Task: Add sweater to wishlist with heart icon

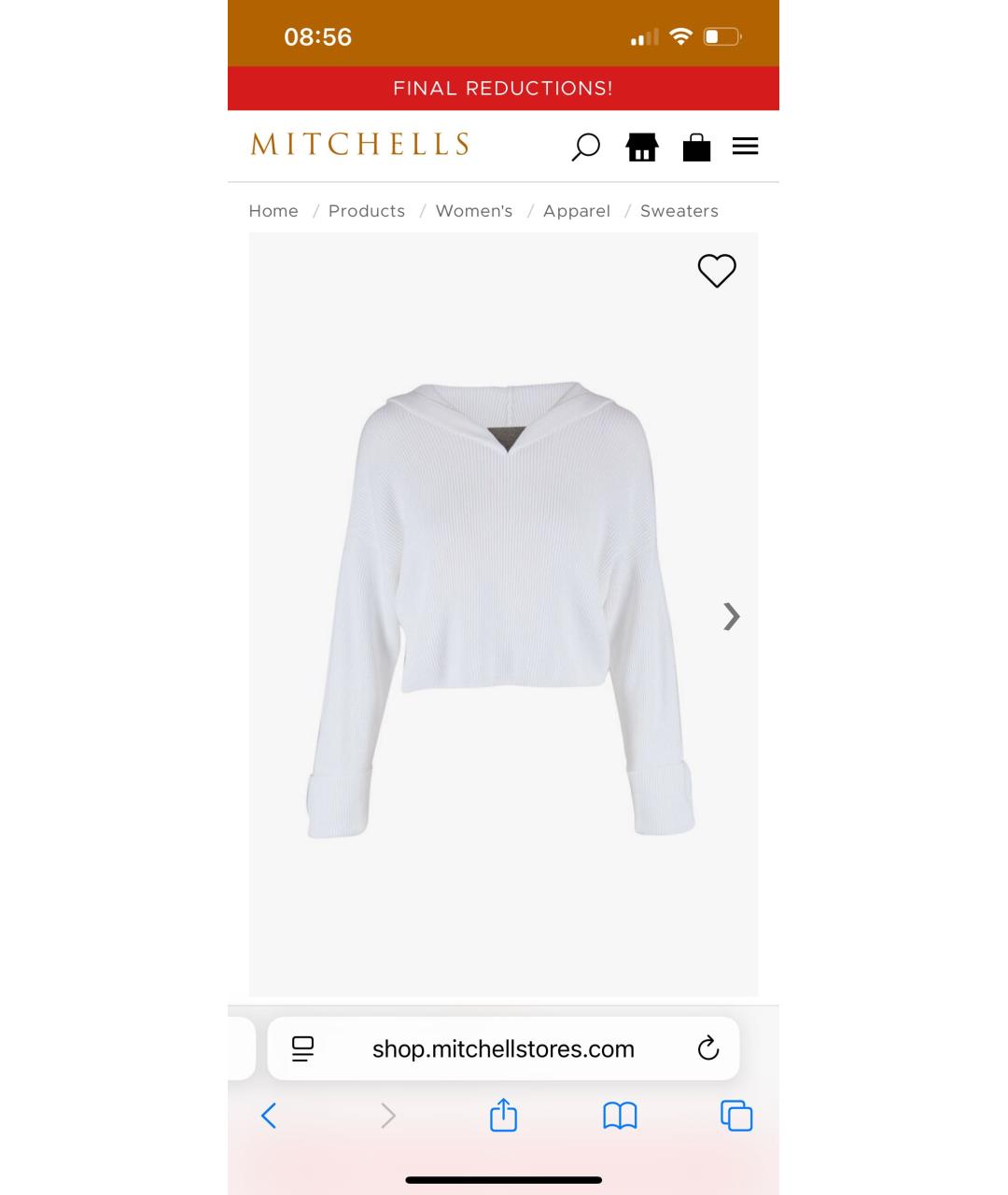Action: pyautogui.click(x=717, y=271)
